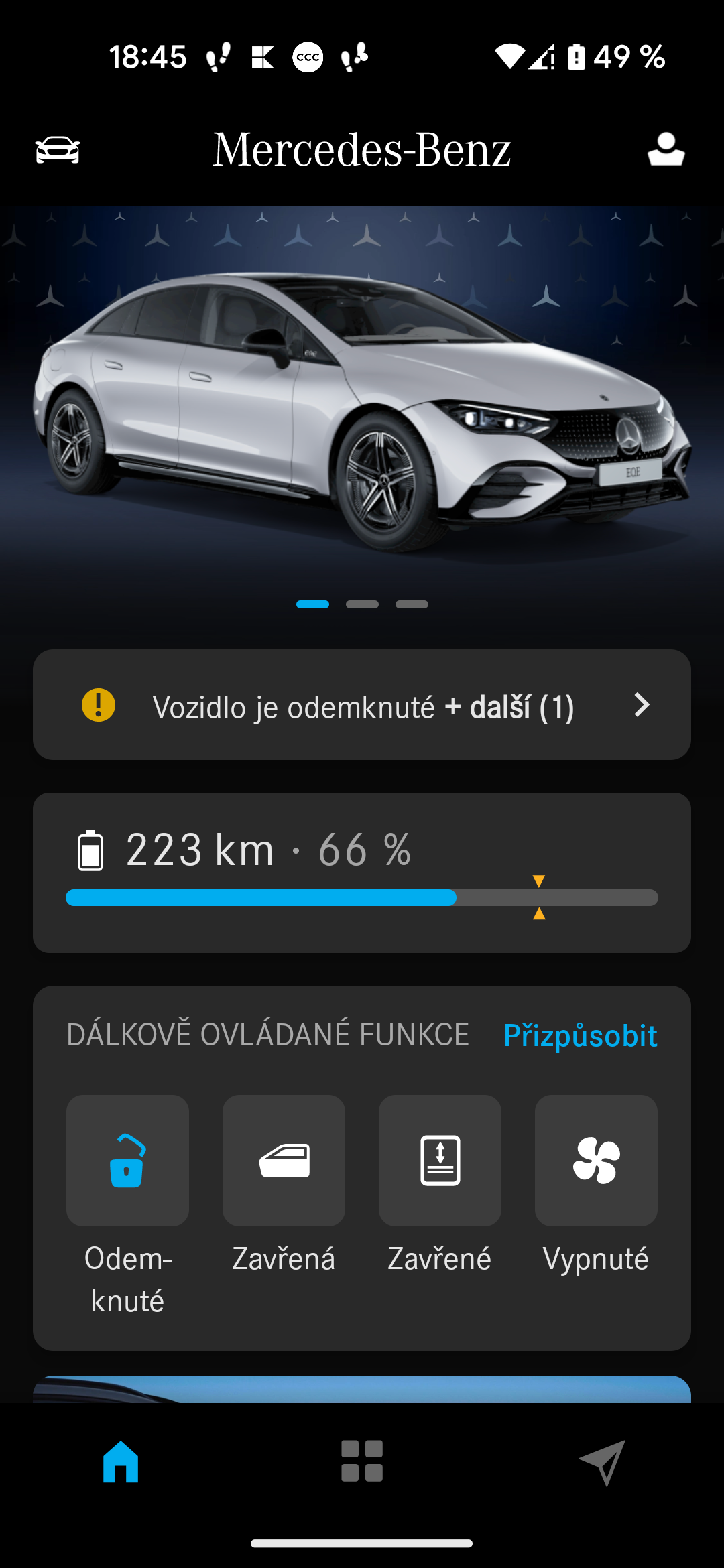Tap the Přizpůsobit link
The image size is (724, 1568).
click(580, 1035)
